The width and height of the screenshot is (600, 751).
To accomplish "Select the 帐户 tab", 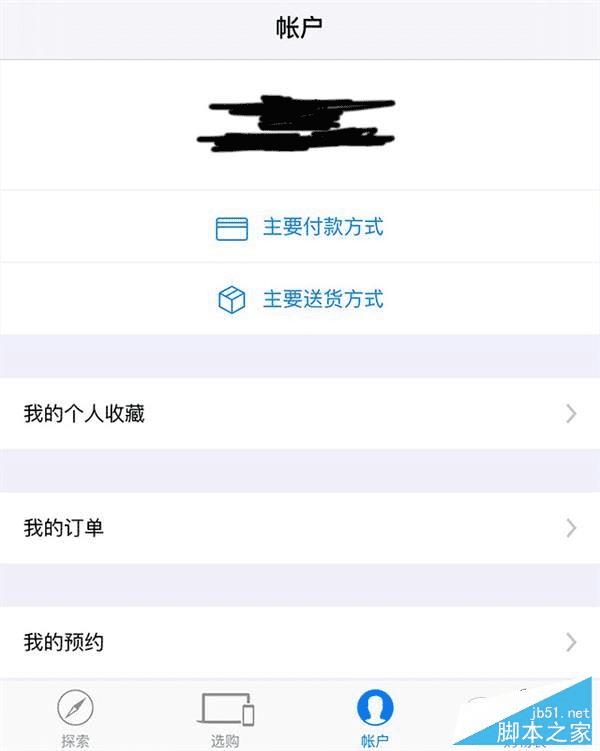I will 375,718.
